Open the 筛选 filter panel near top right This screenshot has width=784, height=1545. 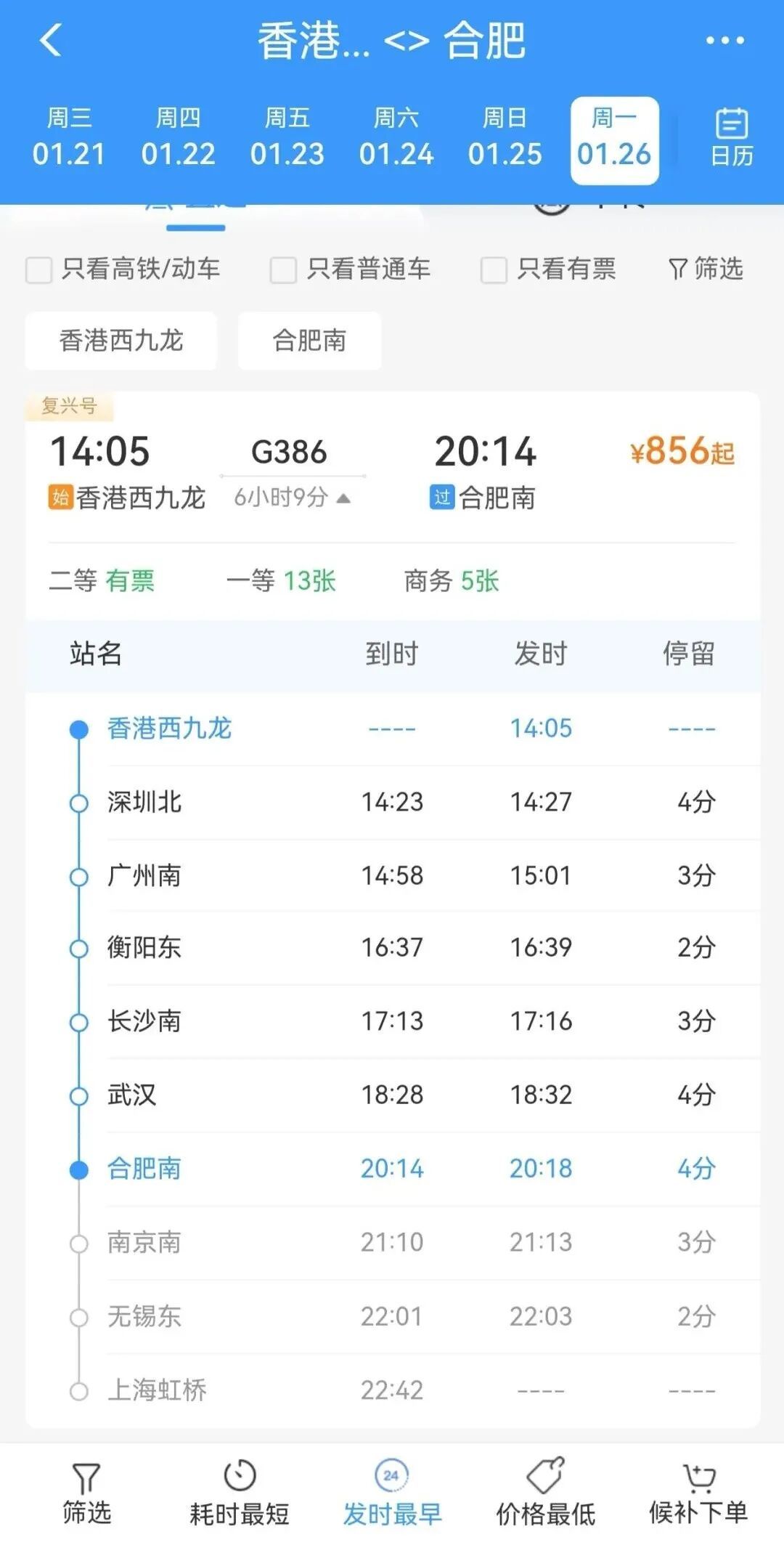tap(706, 269)
